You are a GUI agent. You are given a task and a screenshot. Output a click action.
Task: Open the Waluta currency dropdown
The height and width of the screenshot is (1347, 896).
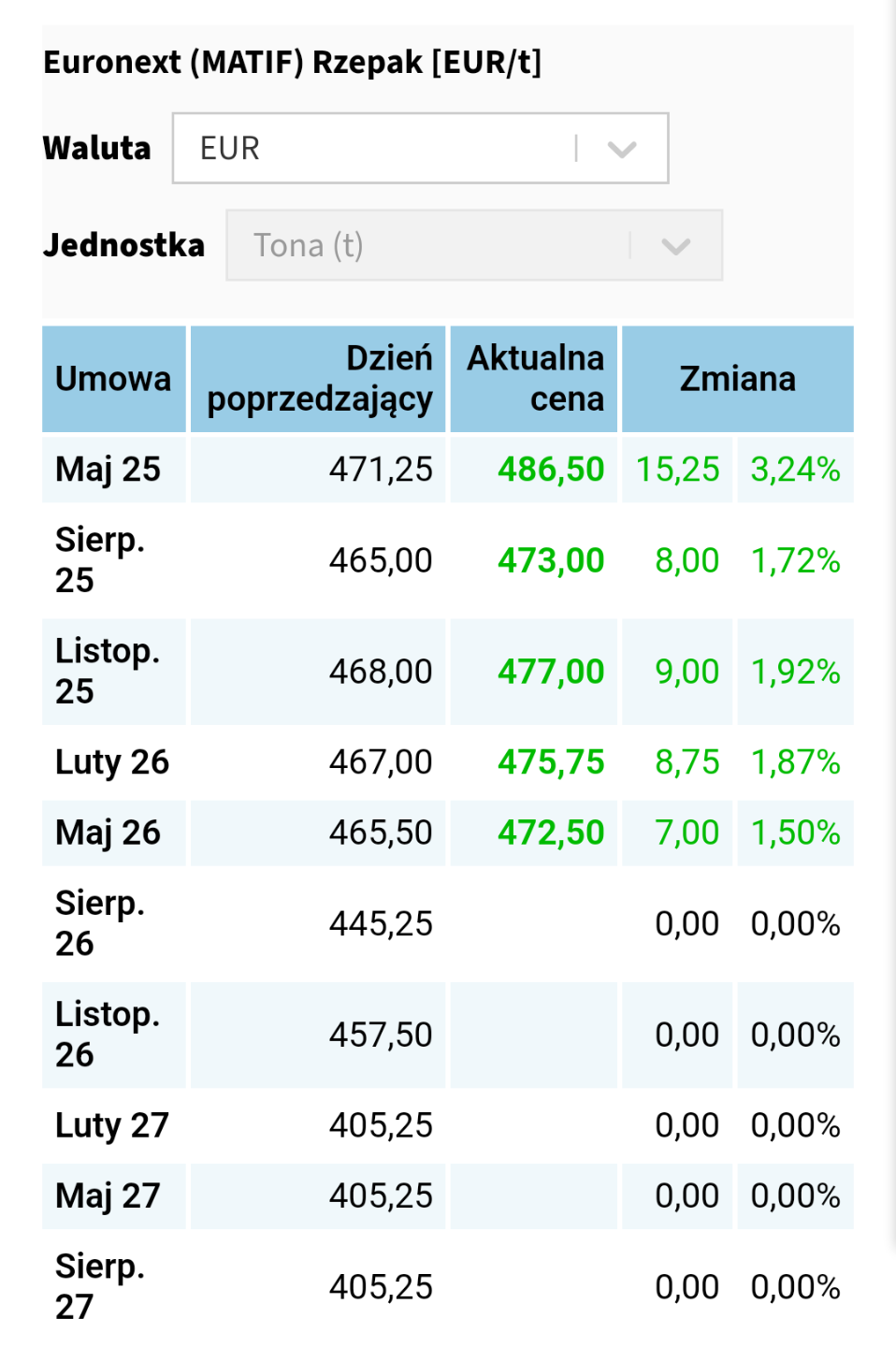click(x=420, y=149)
